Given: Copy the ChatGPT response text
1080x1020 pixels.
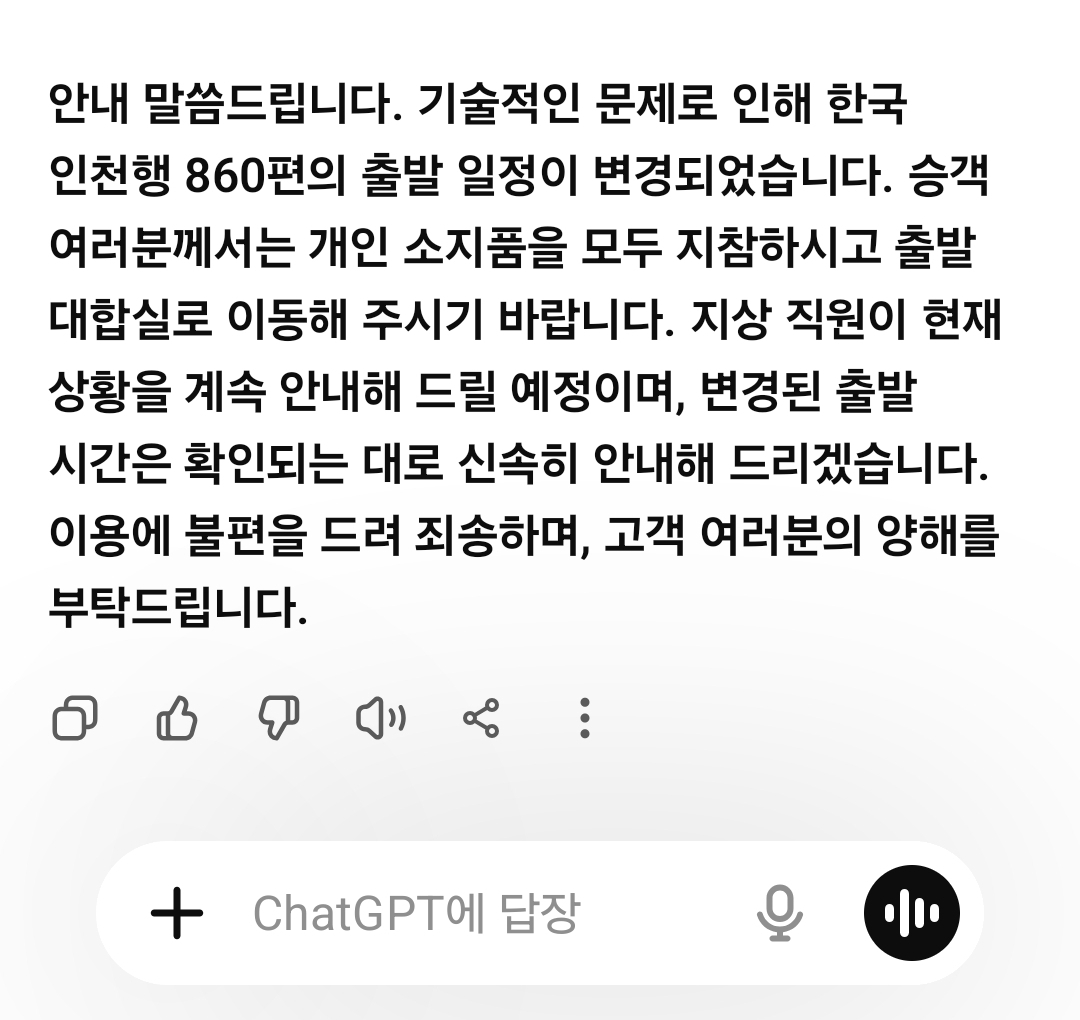Looking at the screenshot, I should tap(75, 718).
